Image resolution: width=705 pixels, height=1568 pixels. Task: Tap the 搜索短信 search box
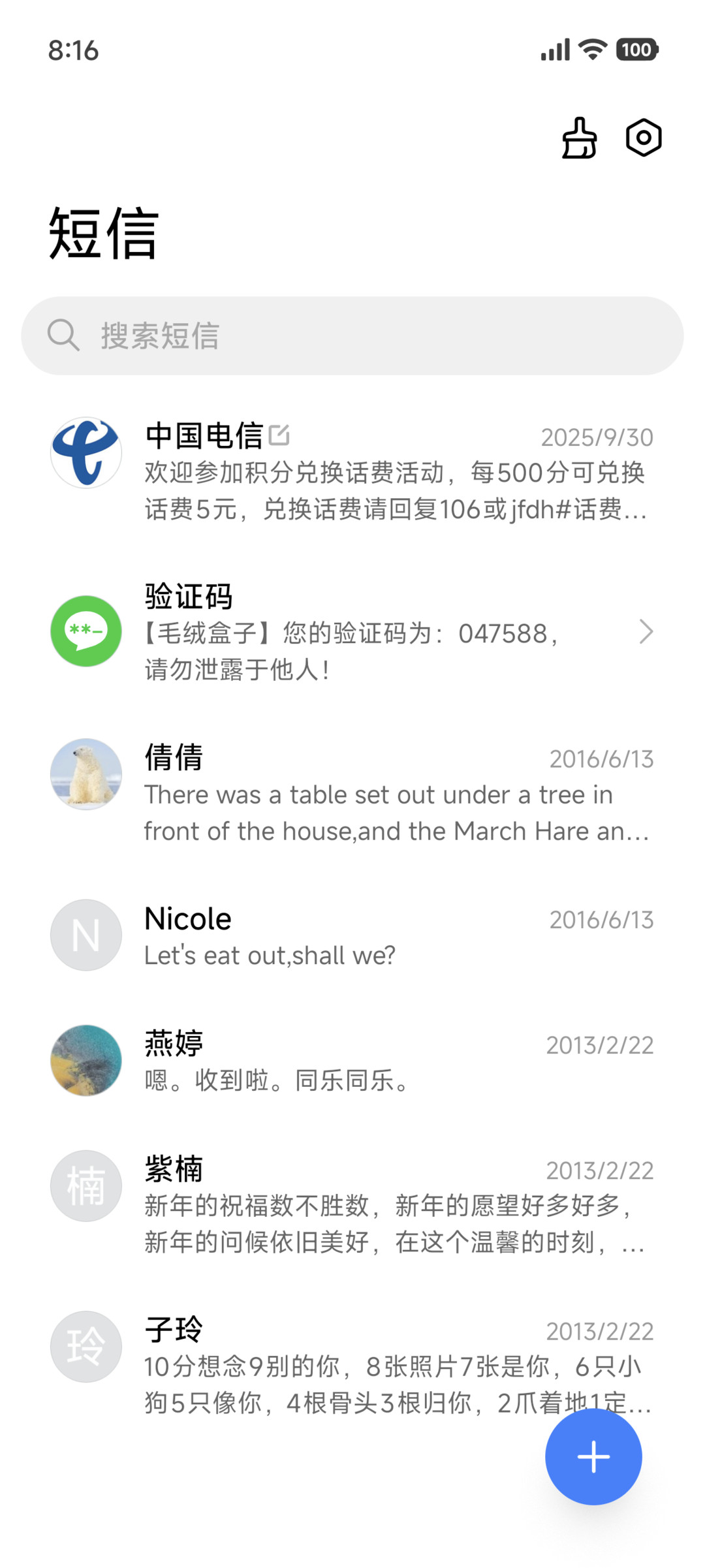point(352,336)
